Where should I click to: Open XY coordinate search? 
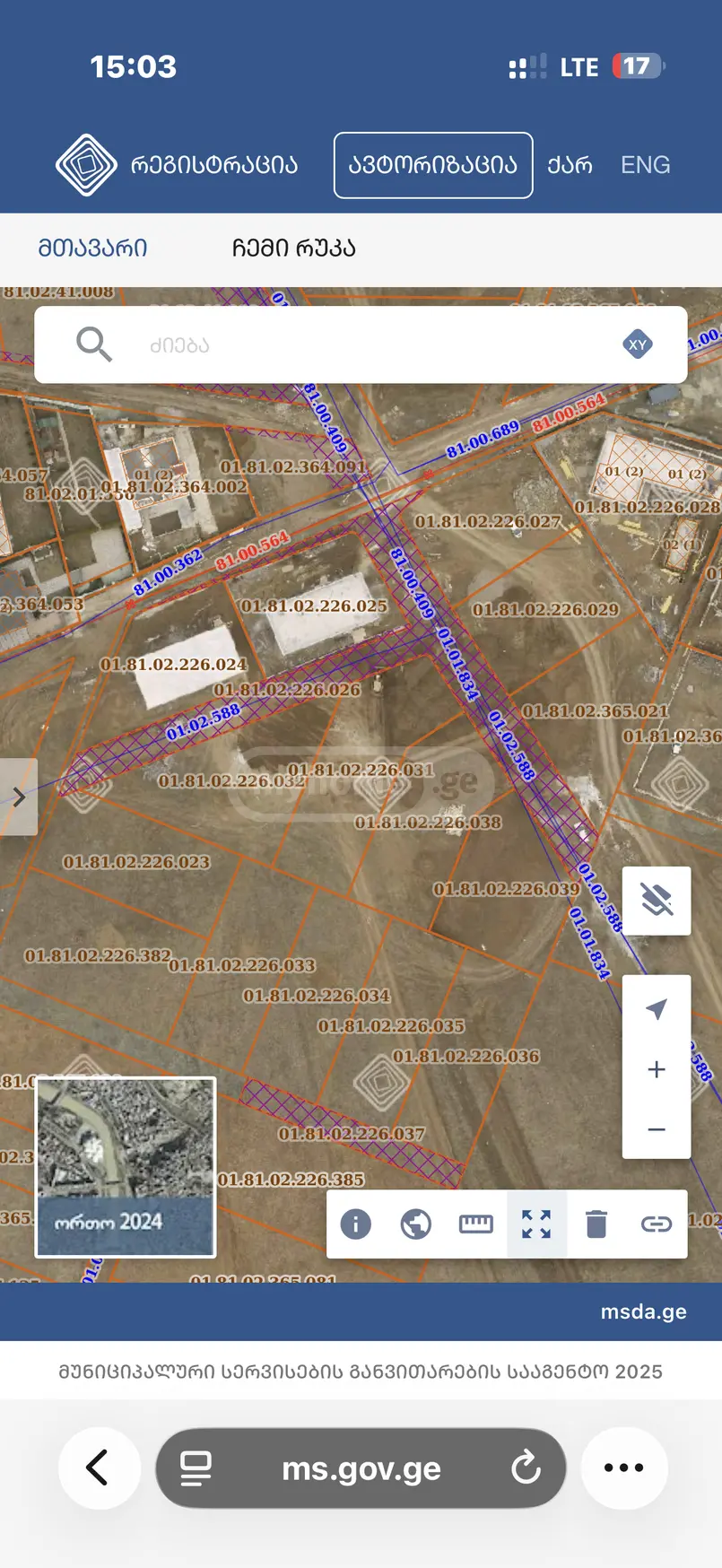tap(638, 344)
